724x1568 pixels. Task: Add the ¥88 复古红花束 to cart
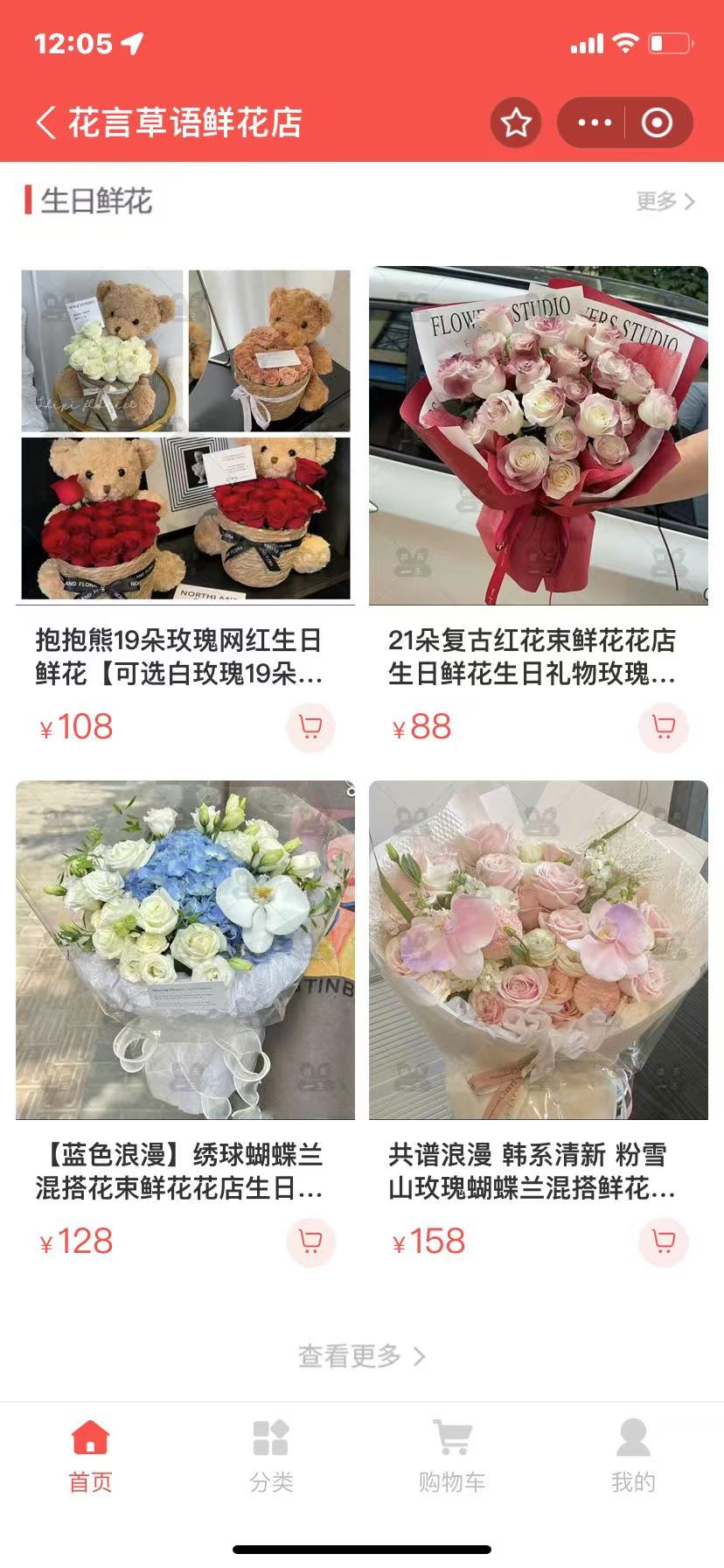[664, 727]
